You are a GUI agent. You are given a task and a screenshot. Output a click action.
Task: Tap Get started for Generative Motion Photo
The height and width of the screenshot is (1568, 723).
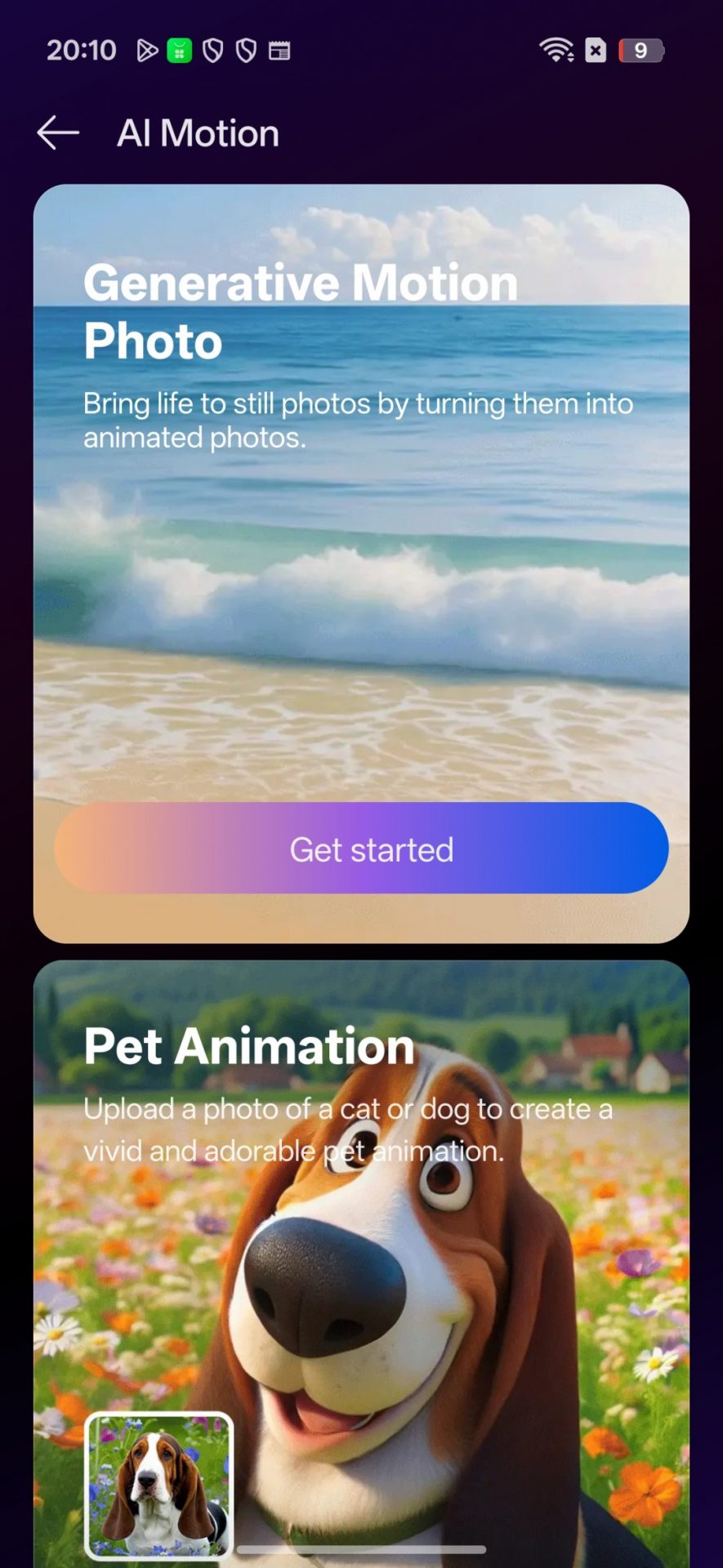tap(361, 849)
